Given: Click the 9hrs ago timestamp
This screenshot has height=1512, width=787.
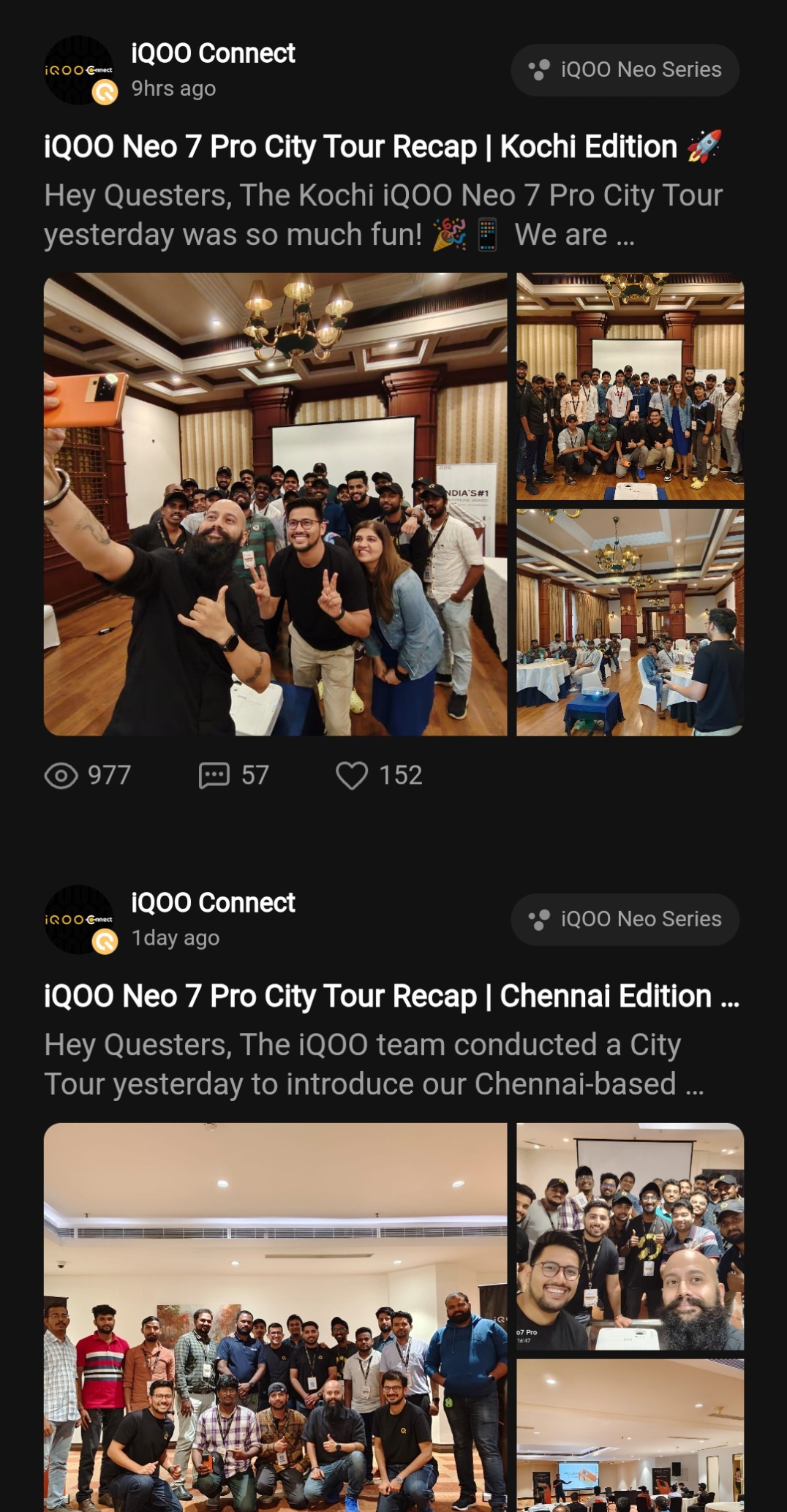Looking at the screenshot, I should click(x=173, y=88).
